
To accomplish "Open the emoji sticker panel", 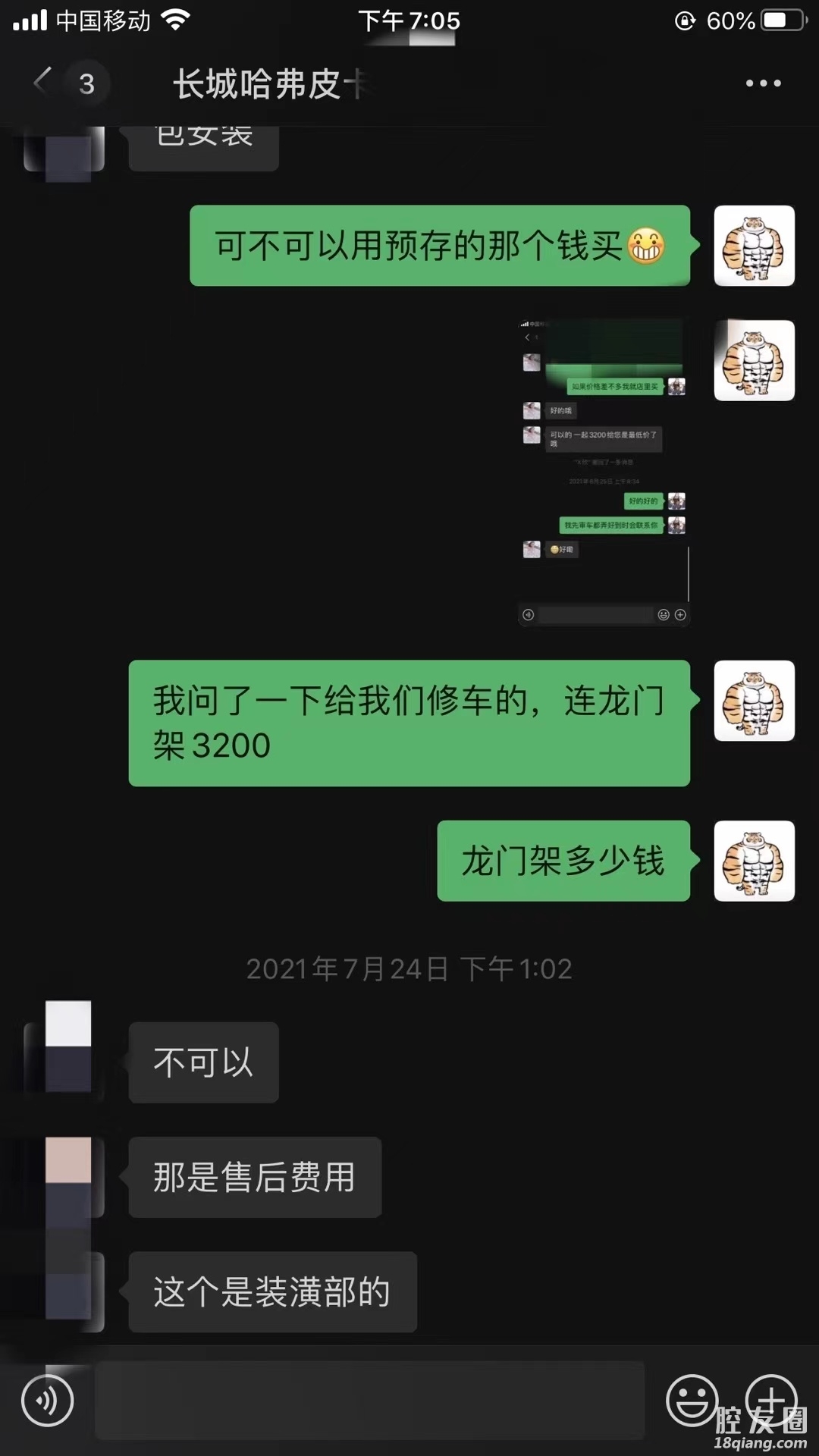I will tap(692, 1400).
